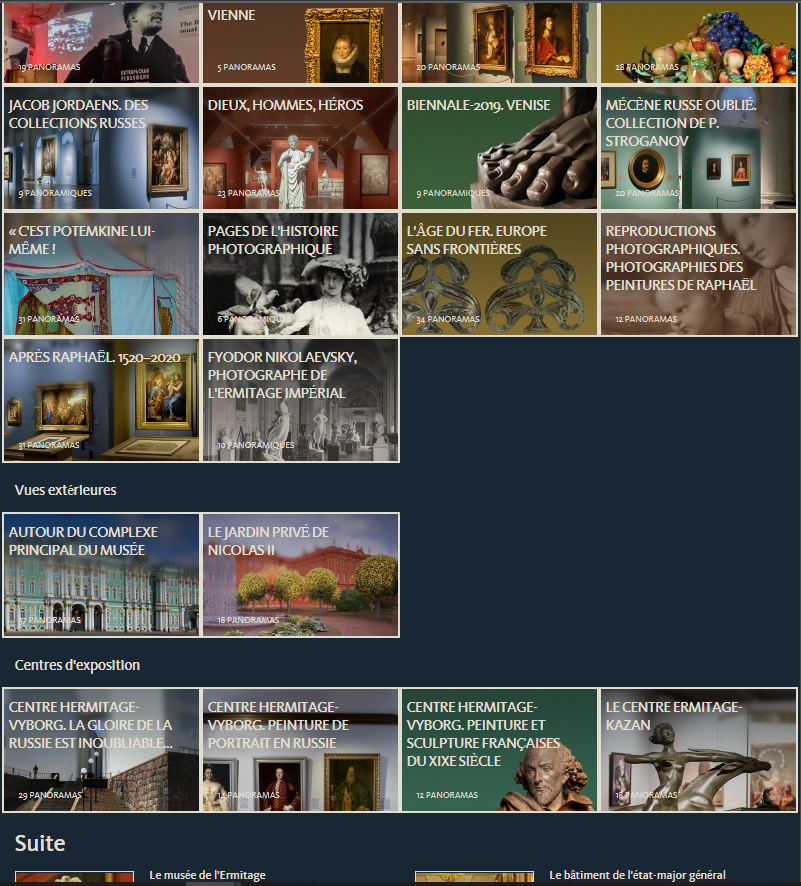Open Jacob Jordaens collections russes panorama
Viewport: 801px width, 886px height.
click(101, 149)
